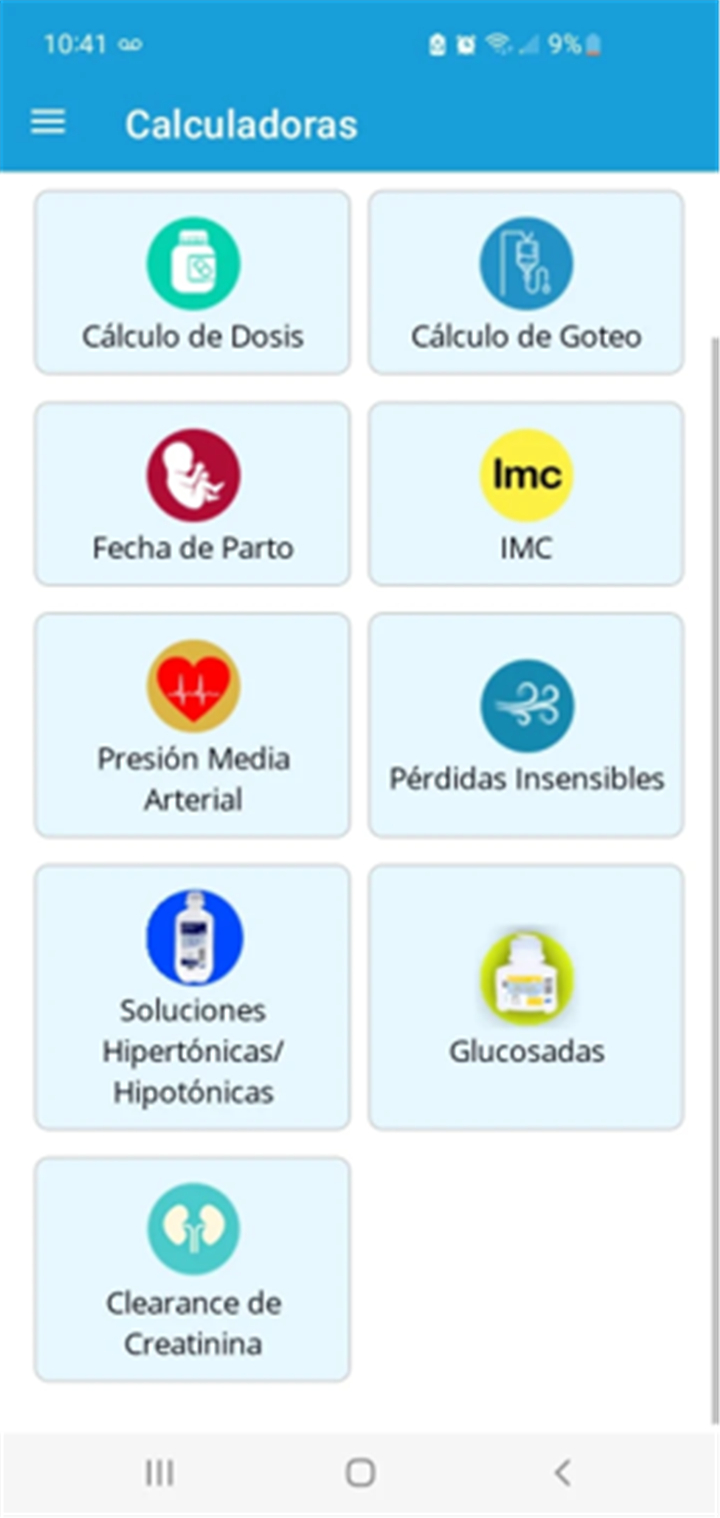
Task: Open the IMC calculator
Action: pyautogui.click(x=526, y=494)
